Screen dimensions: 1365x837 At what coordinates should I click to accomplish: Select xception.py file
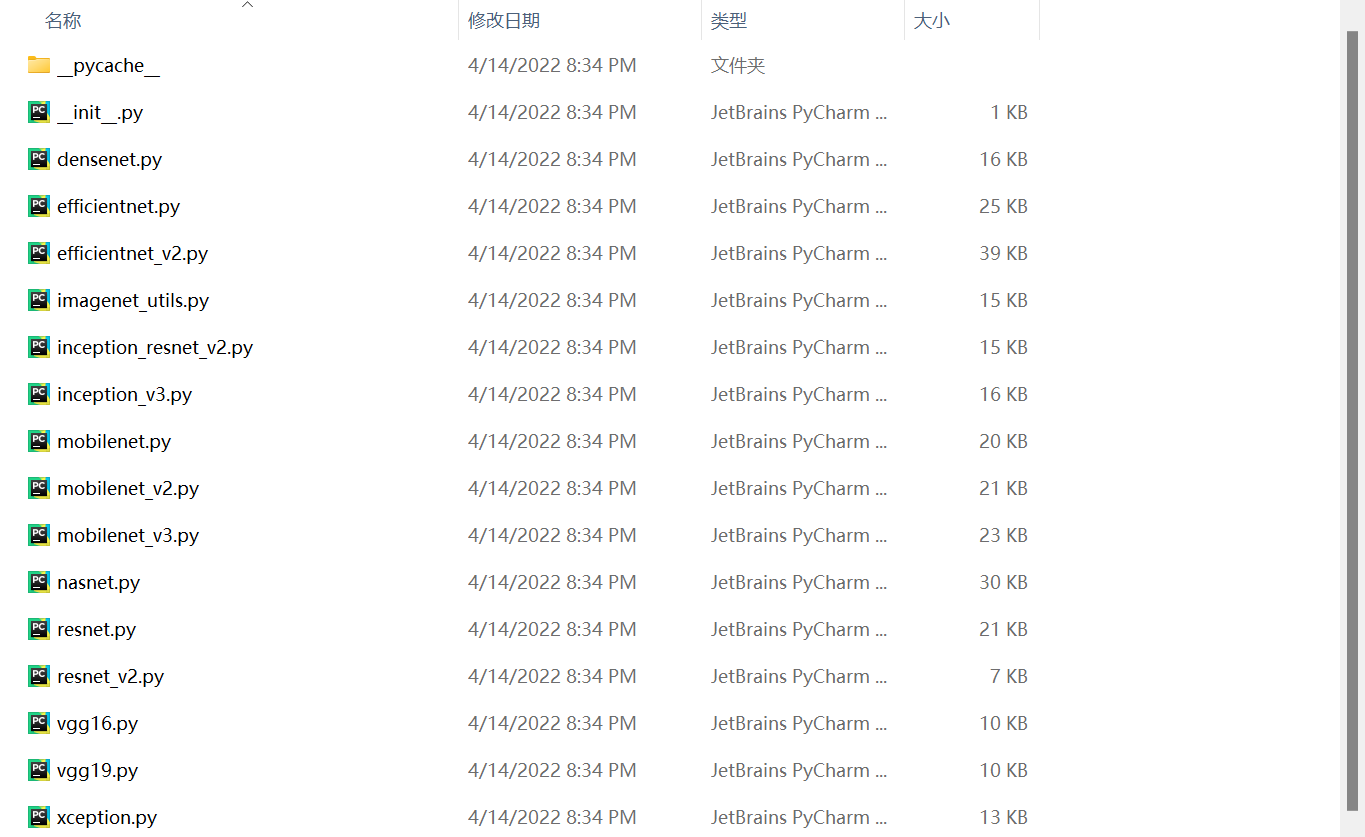(107, 818)
